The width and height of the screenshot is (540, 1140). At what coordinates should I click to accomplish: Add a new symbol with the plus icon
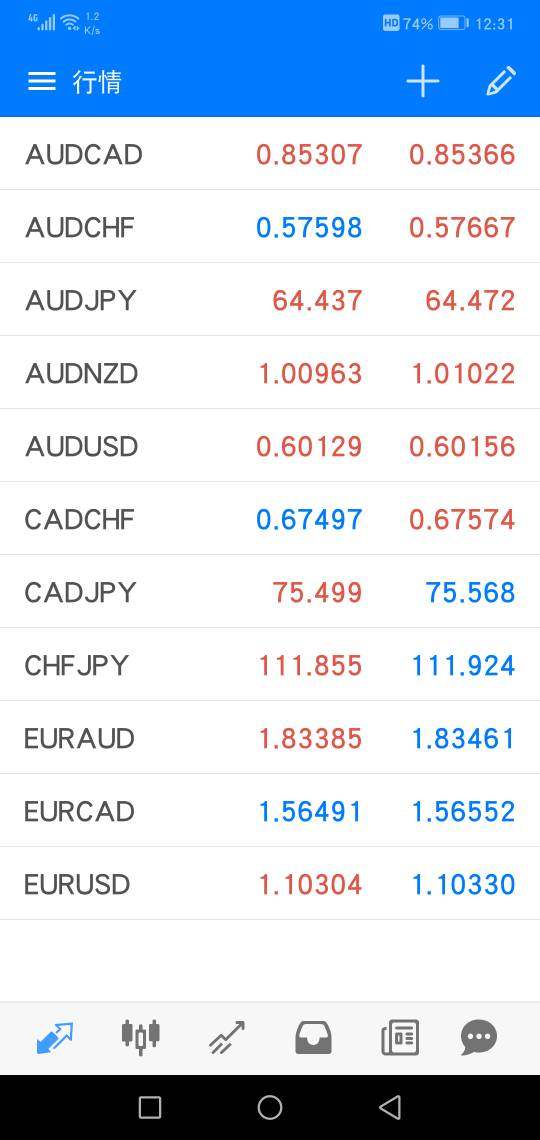pyautogui.click(x=423, y=81)
